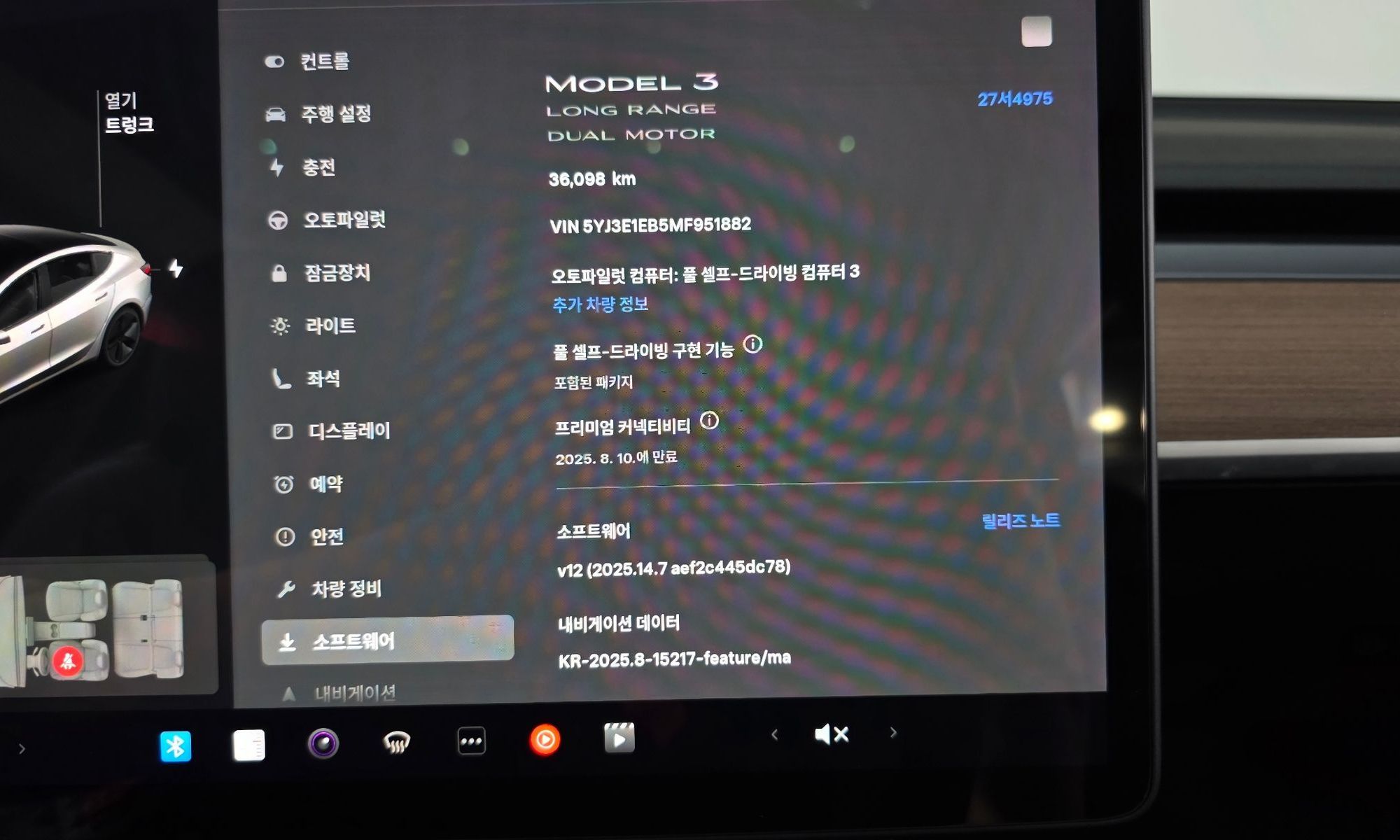
Task: Open the 컨트롤 (Controls) menu
Action: (x=323, y=62)
